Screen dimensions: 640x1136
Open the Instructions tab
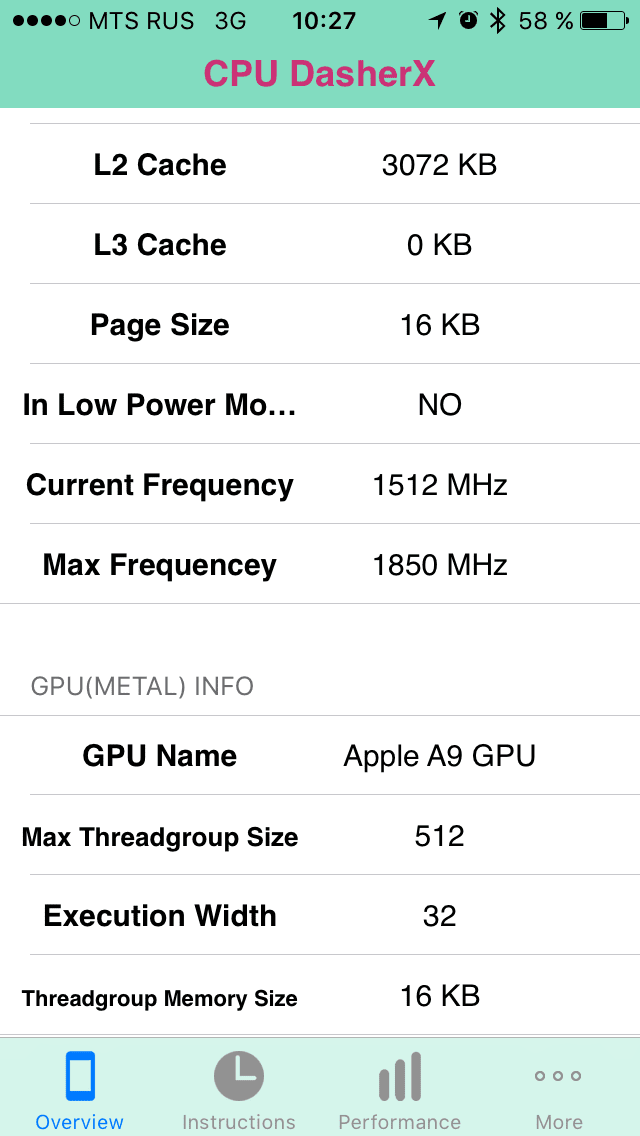click(239, 1088)
